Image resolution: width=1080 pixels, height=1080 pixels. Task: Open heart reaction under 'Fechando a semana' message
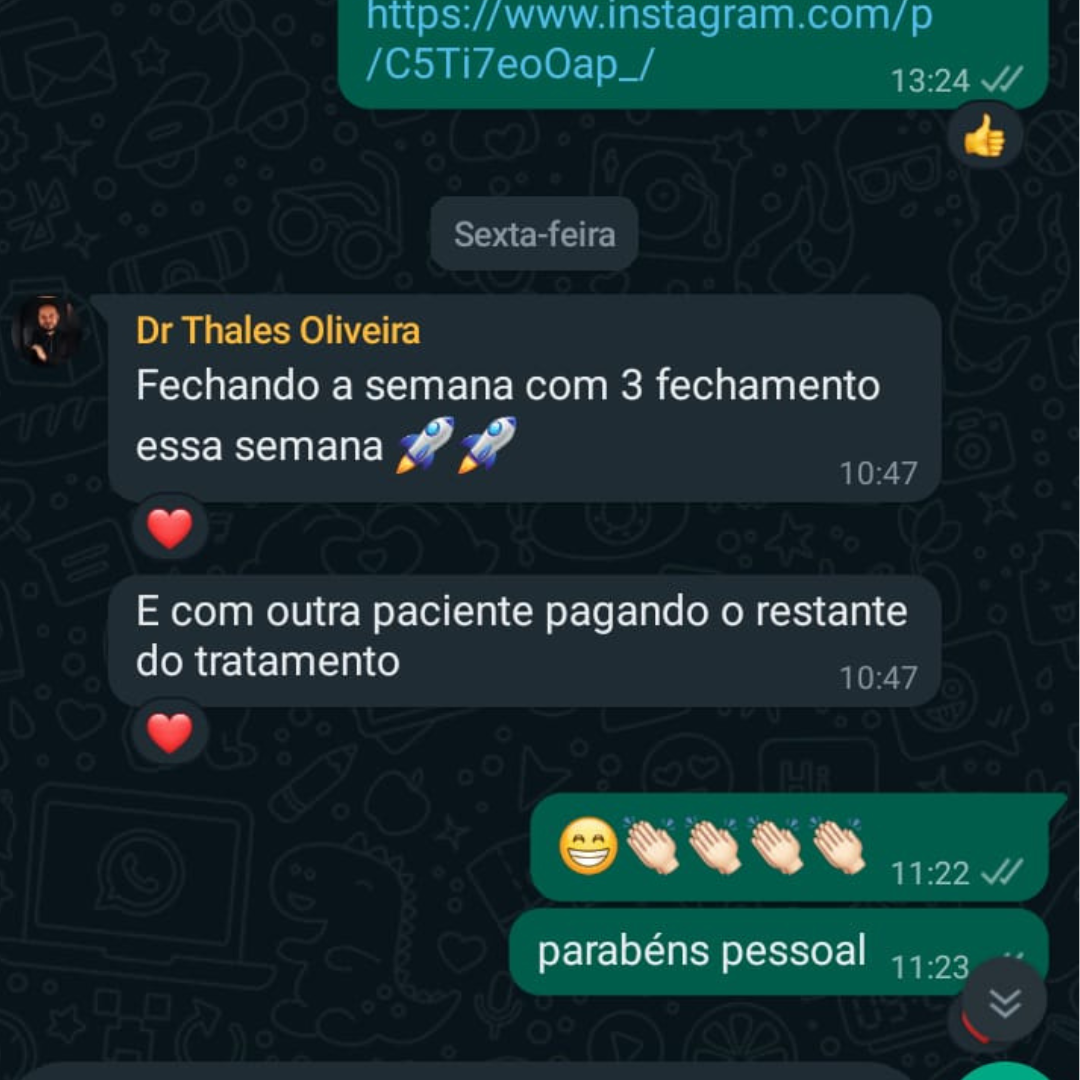[x=170, y=528]
